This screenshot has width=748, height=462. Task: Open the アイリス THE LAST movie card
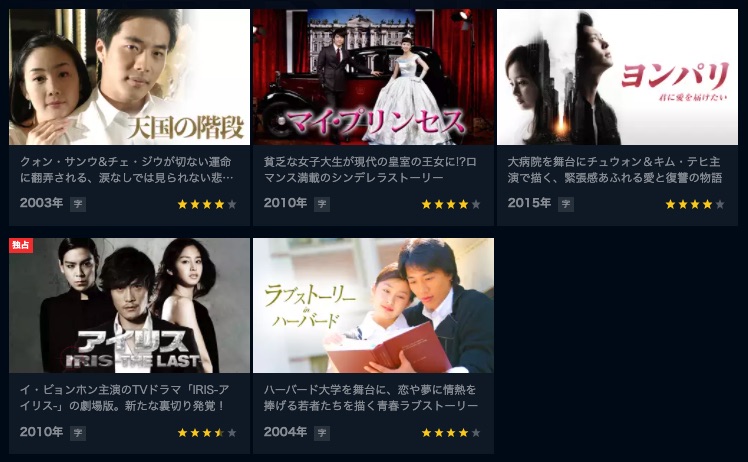coord(129,305)
